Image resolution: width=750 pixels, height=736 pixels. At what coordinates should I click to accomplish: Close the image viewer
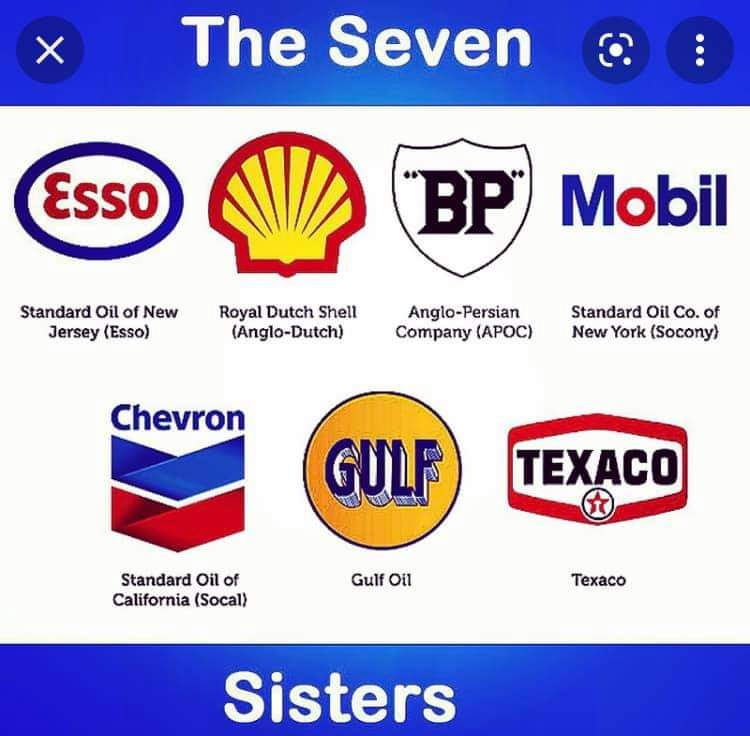click(48, 49)
